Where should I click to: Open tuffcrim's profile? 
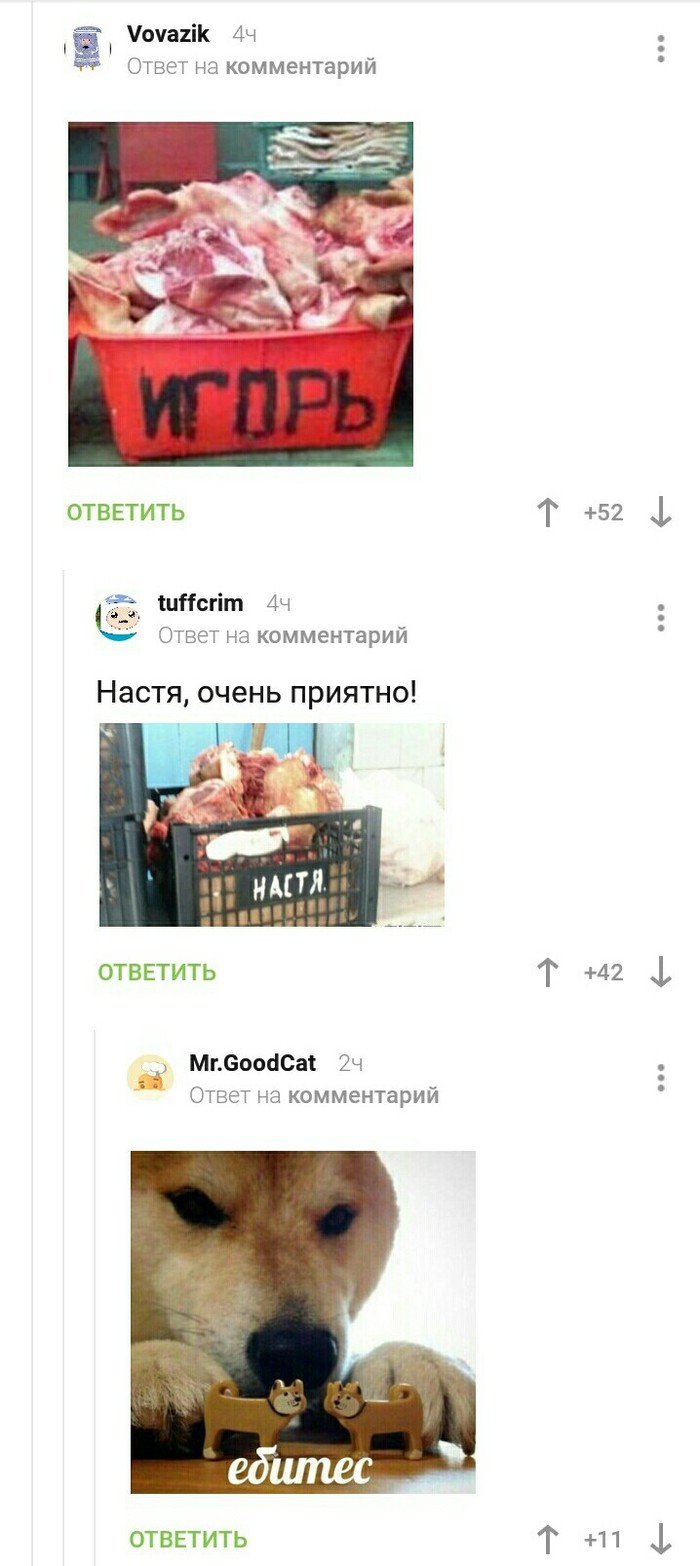[200, 603]
